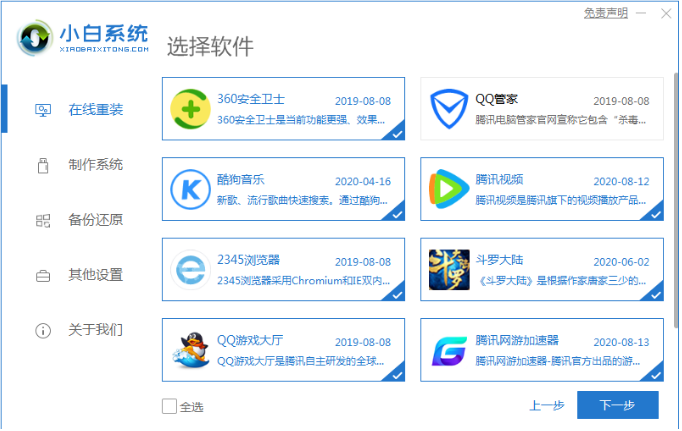The height and width of the screenshot is (431, 682).
Task: Open the 免责声明 disclaimer link
Action: coord(606,13)
